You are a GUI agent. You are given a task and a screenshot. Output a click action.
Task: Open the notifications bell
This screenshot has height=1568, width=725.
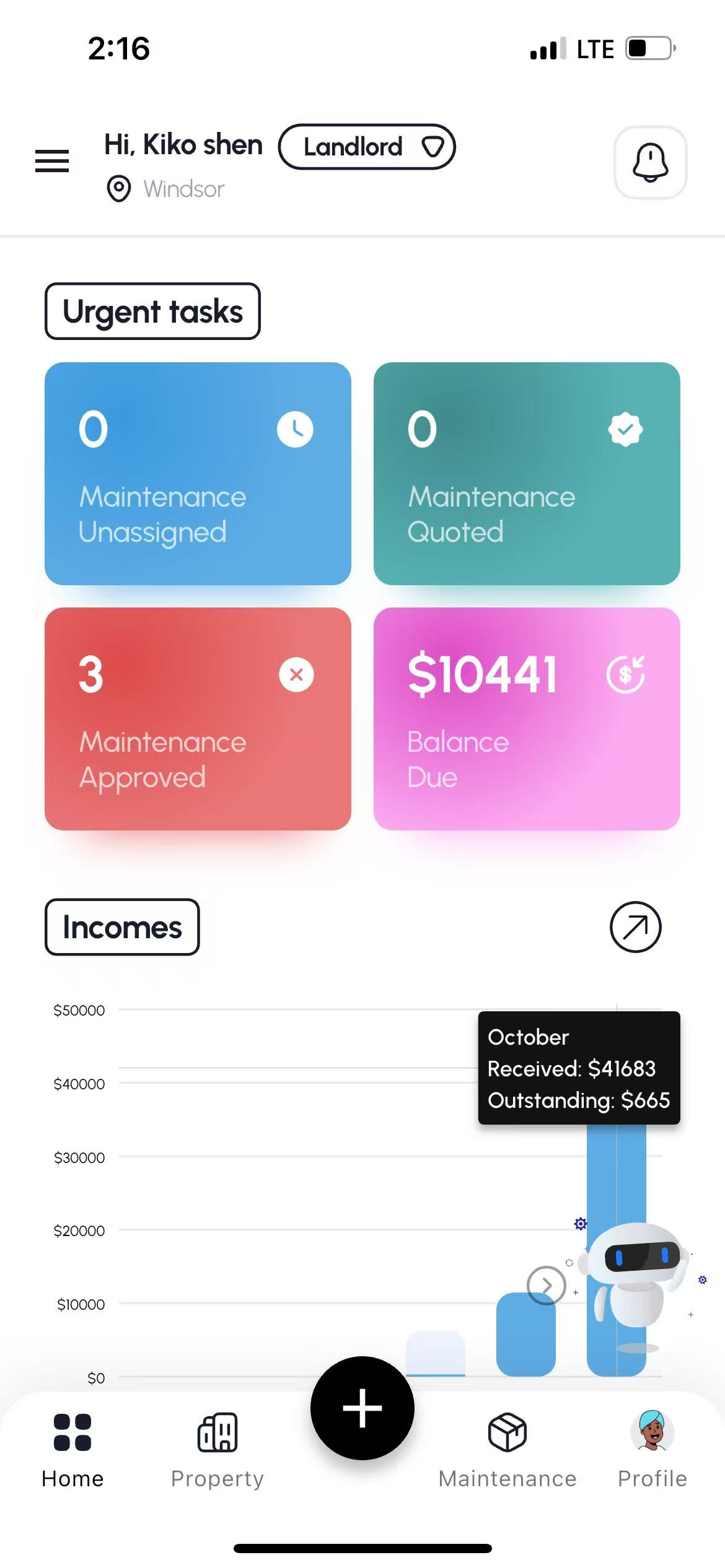coord(650,162)
